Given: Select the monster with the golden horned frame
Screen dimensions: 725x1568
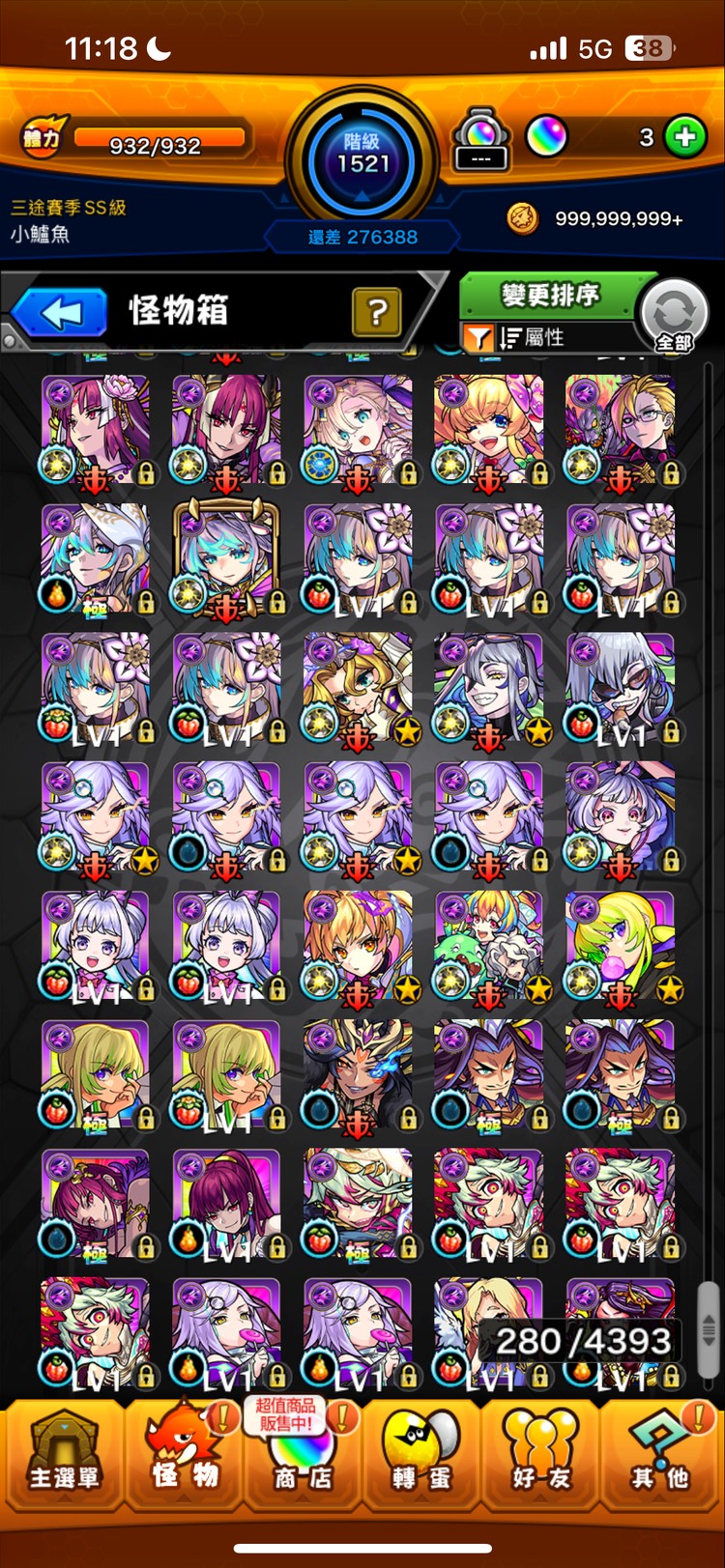Looking at the screenshot, I should click(x=226, y=558).
